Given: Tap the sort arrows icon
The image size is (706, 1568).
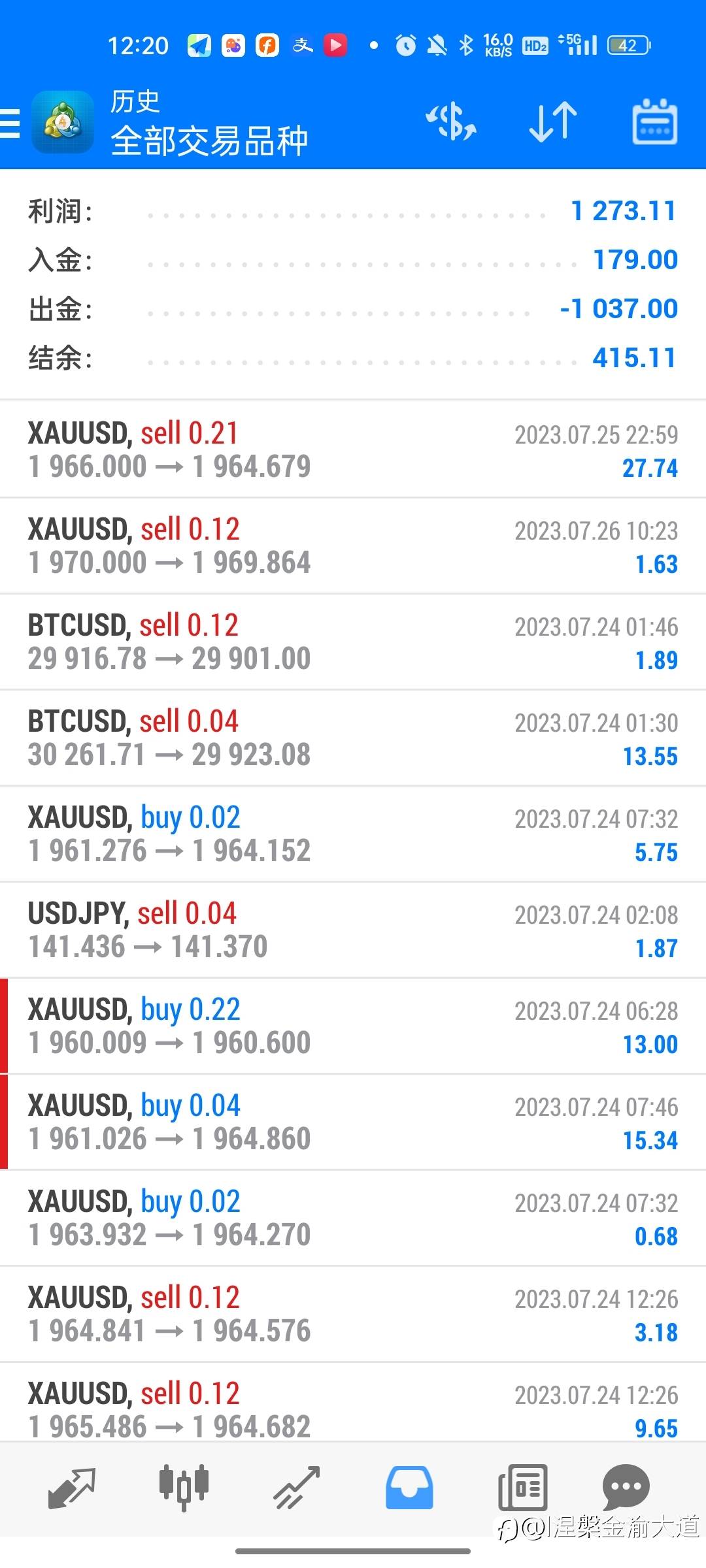Looking at the screenshot, I should click(553, 122).
